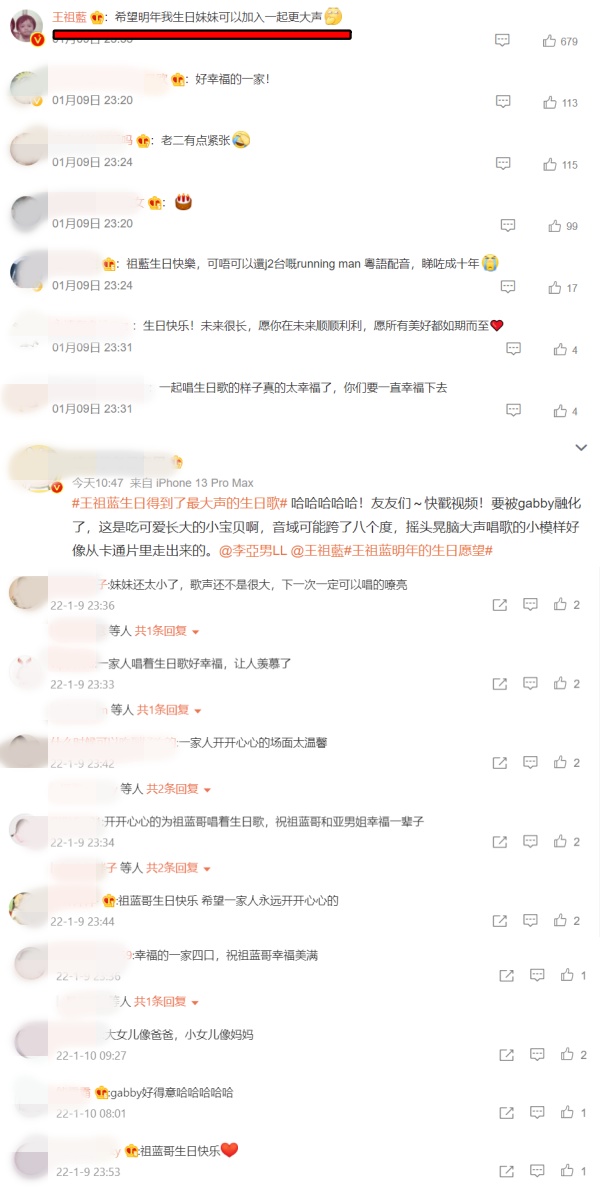The image size is (600, 1190).
Task: Like 王祖蓝's comment with 679 likes
Action: click(550, 41)
